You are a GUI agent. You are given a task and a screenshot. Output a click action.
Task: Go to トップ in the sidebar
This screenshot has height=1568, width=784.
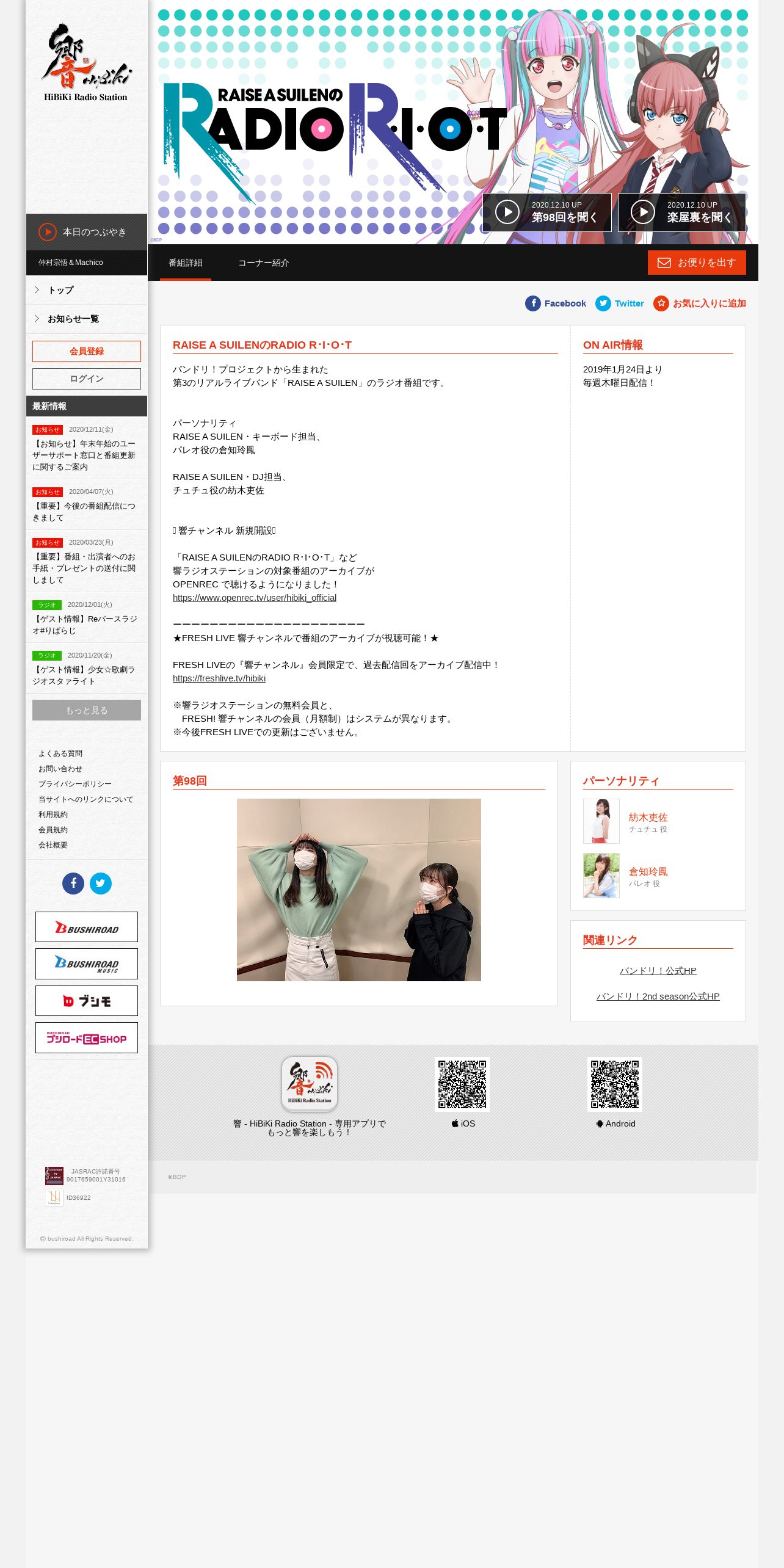tap(87, 290)
